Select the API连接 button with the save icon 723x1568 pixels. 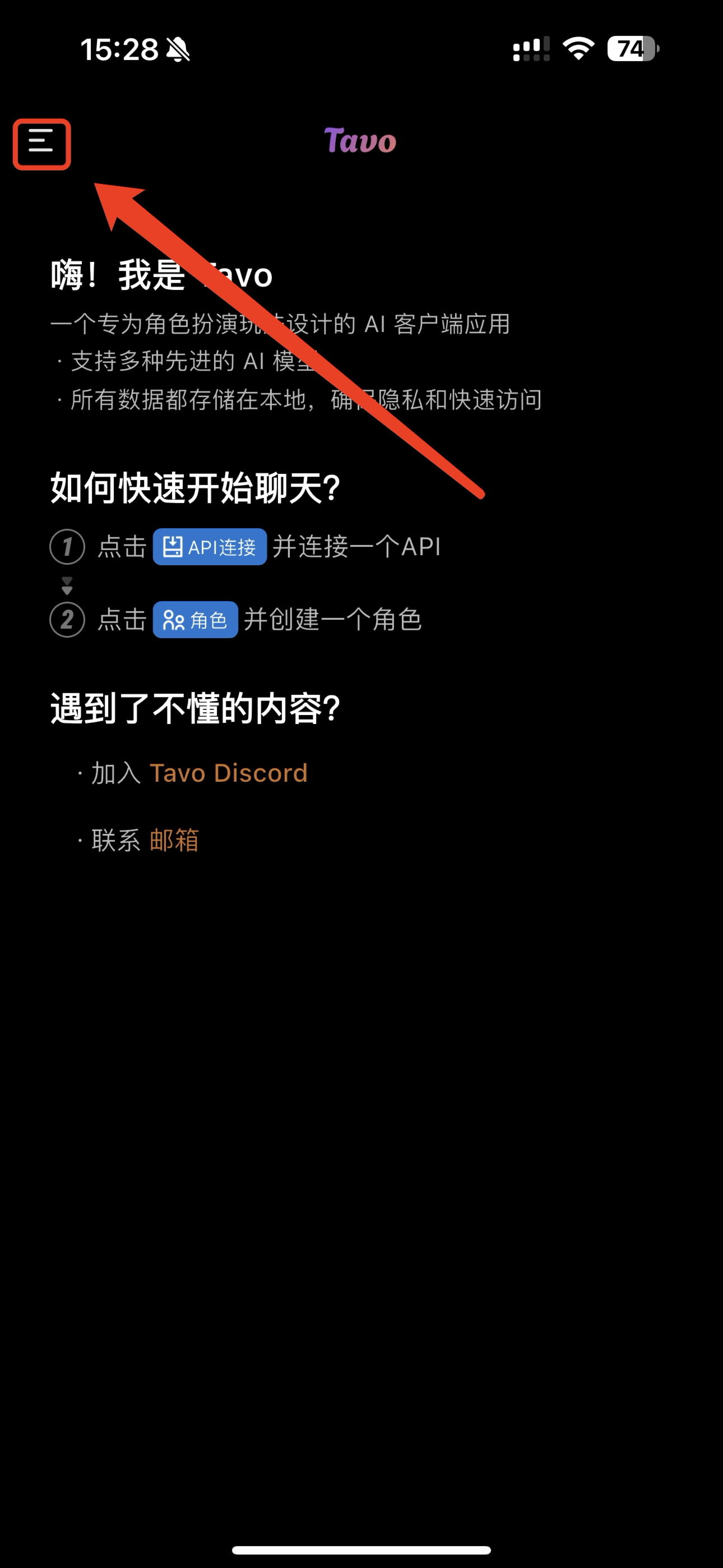pyautogui.click(x=210, y=547)
